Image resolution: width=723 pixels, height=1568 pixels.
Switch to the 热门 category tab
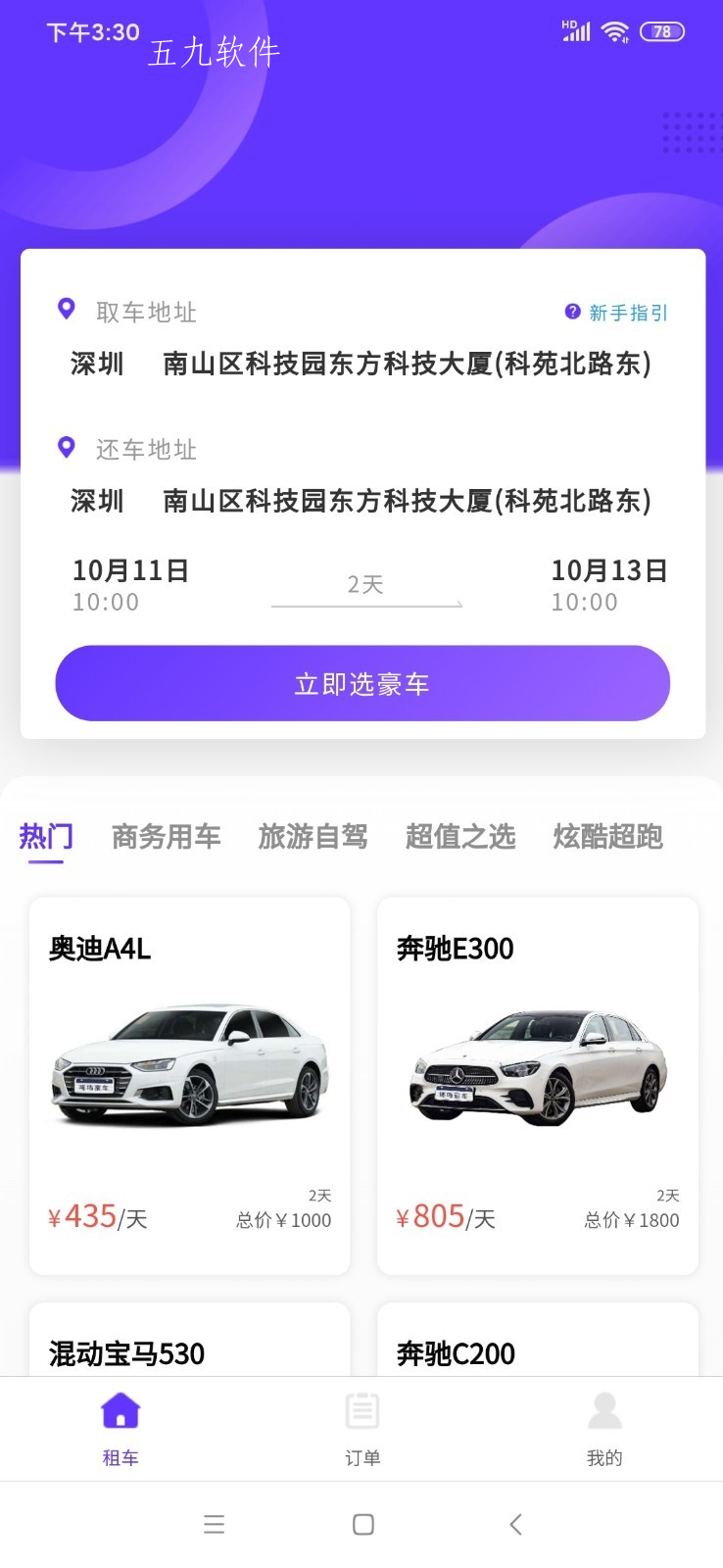pyautogui.click(x=46, y=837)
